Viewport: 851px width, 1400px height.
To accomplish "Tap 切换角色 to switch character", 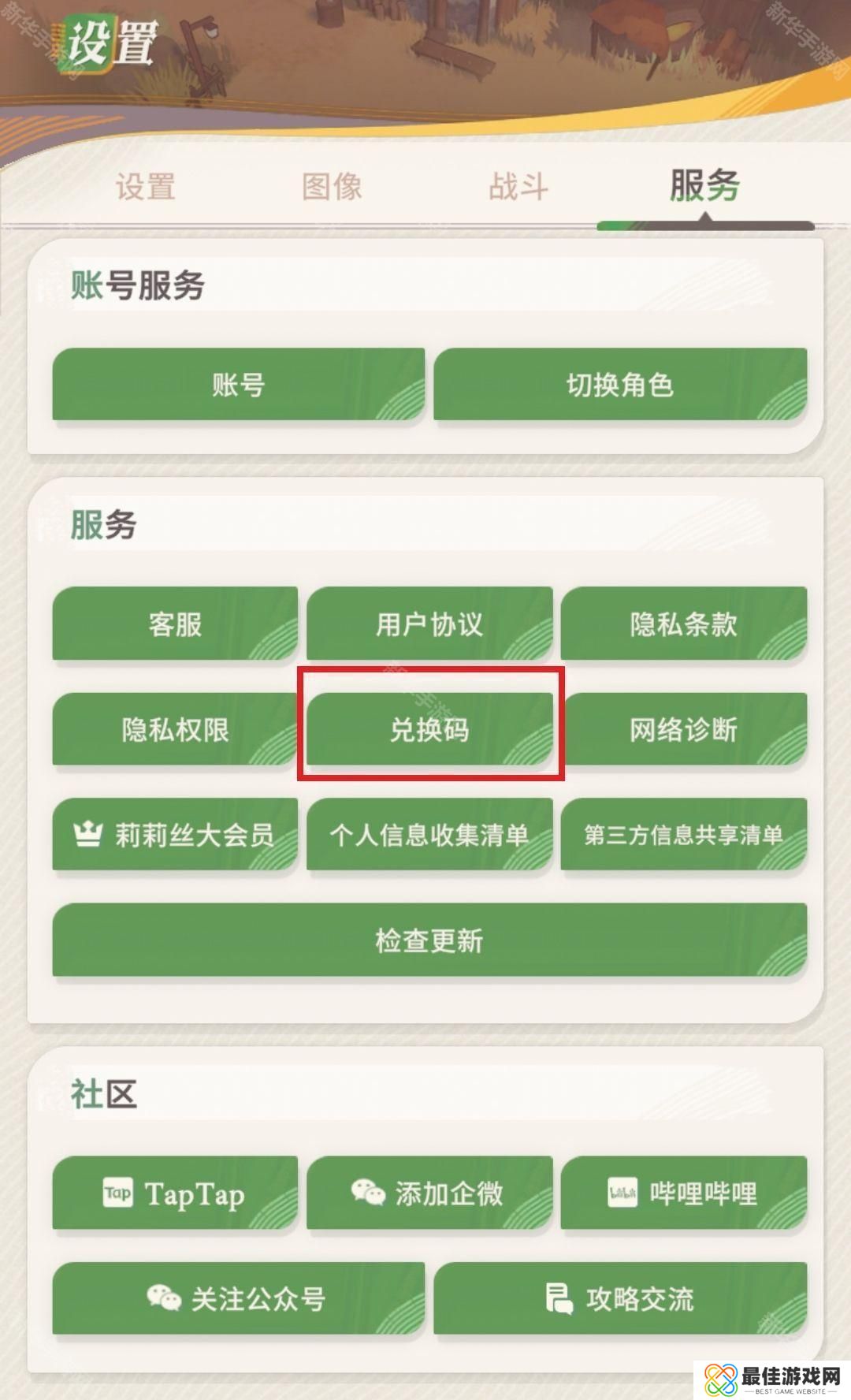I will point(620,385).
